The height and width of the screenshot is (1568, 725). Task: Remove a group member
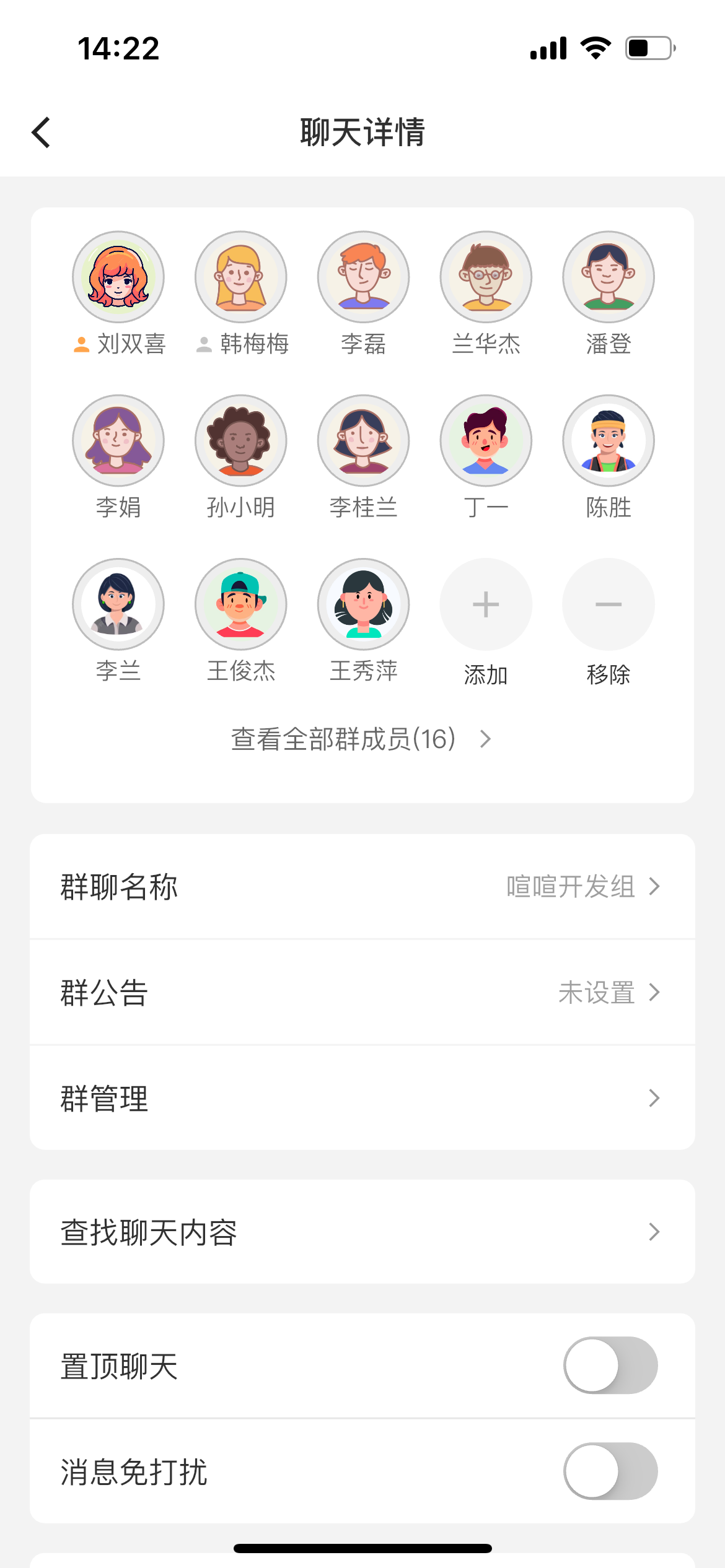point(609,605)
